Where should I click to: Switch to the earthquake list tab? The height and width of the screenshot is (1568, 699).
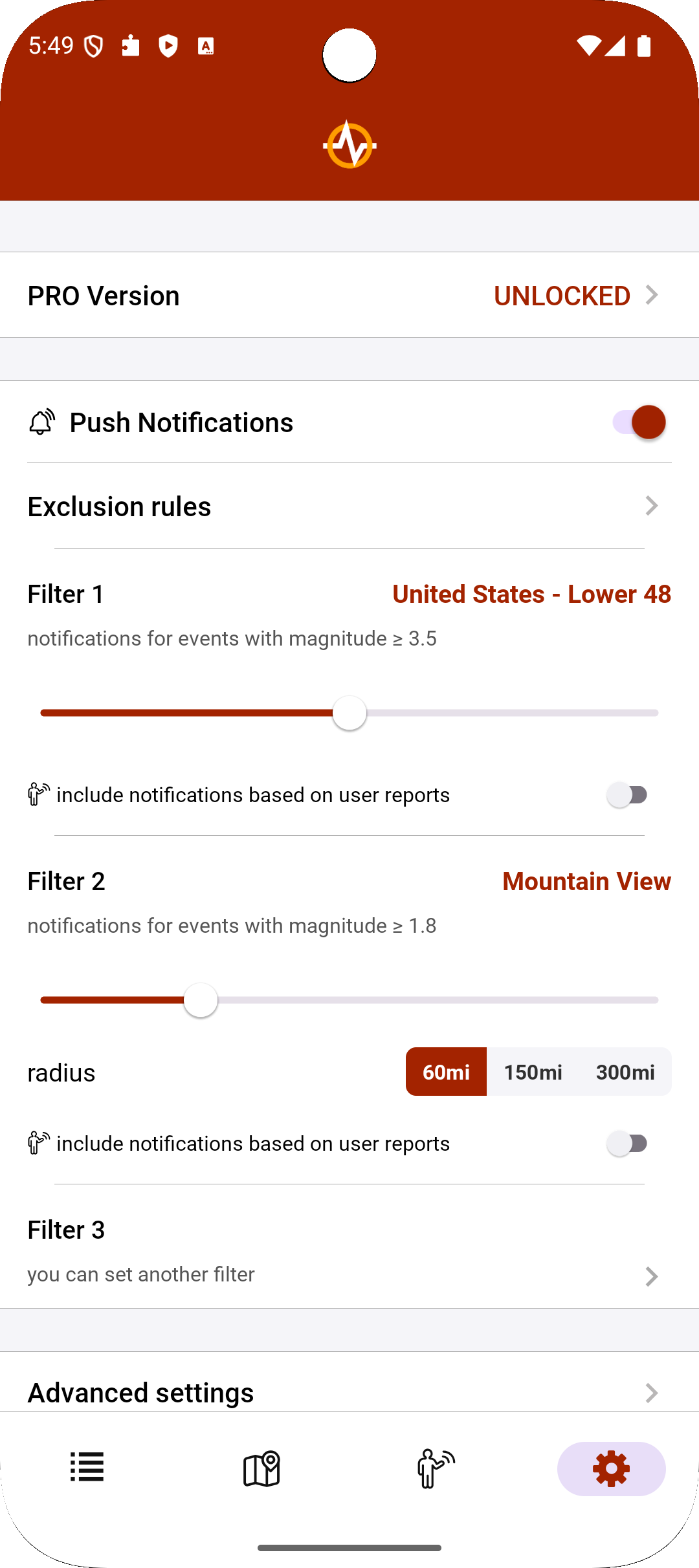coord(87,1468)
